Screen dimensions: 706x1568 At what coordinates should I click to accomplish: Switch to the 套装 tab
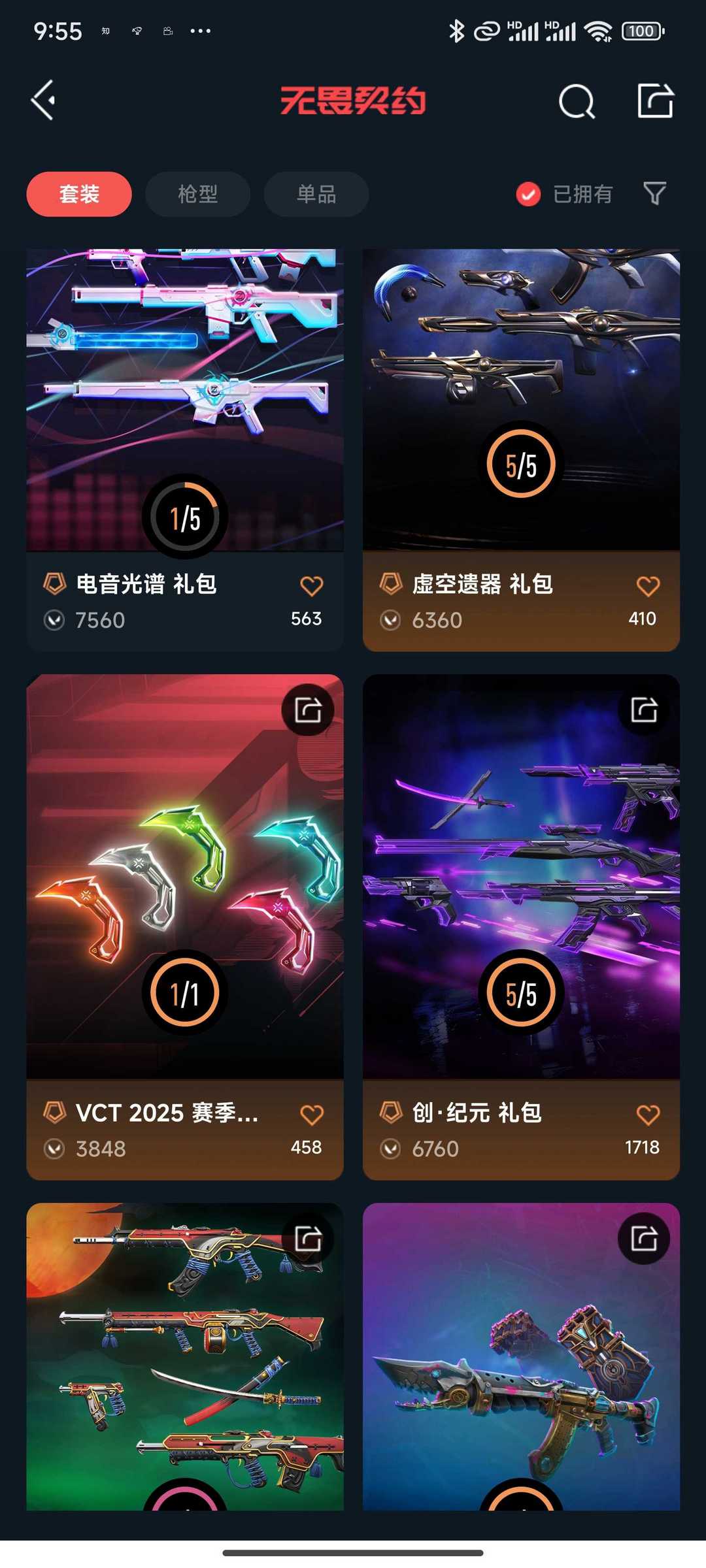pyautogui.click(x=79, y=194)
